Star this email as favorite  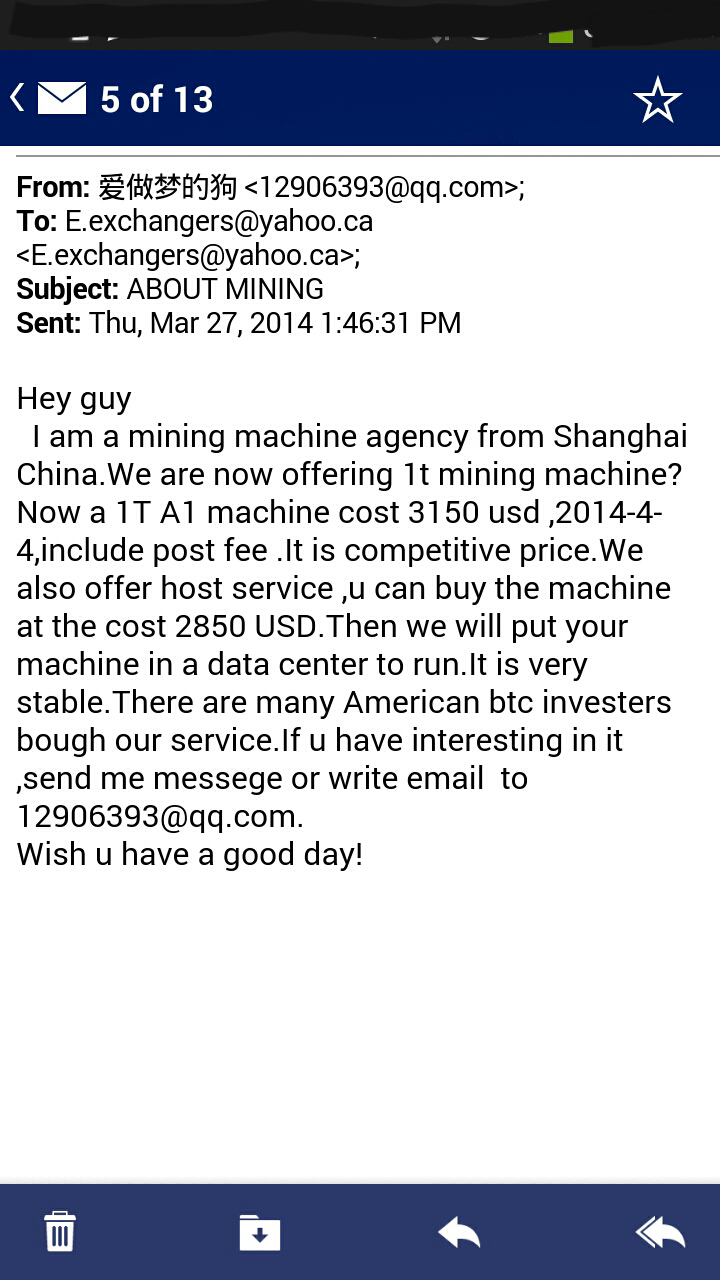657,99
